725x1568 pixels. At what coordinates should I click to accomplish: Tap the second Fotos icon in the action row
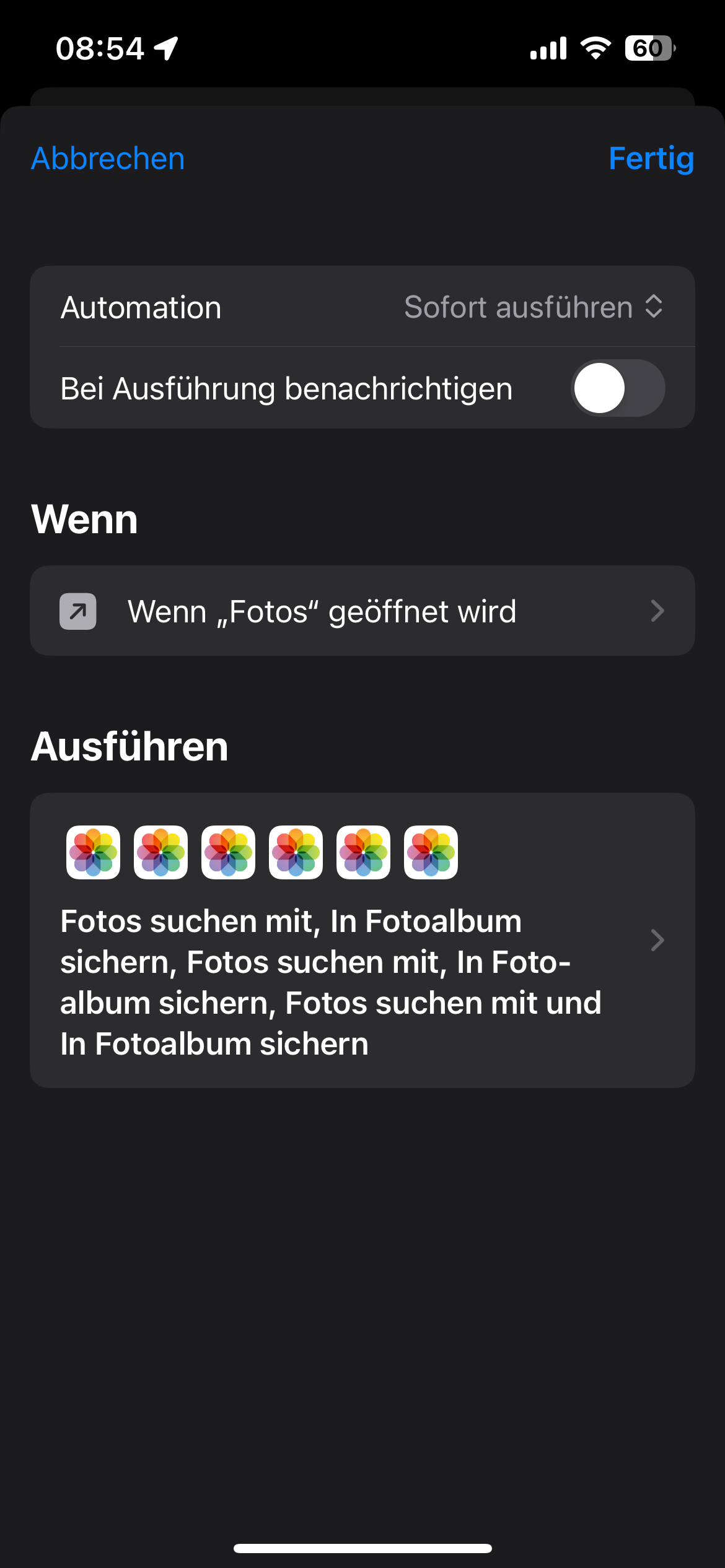[160, 852]
